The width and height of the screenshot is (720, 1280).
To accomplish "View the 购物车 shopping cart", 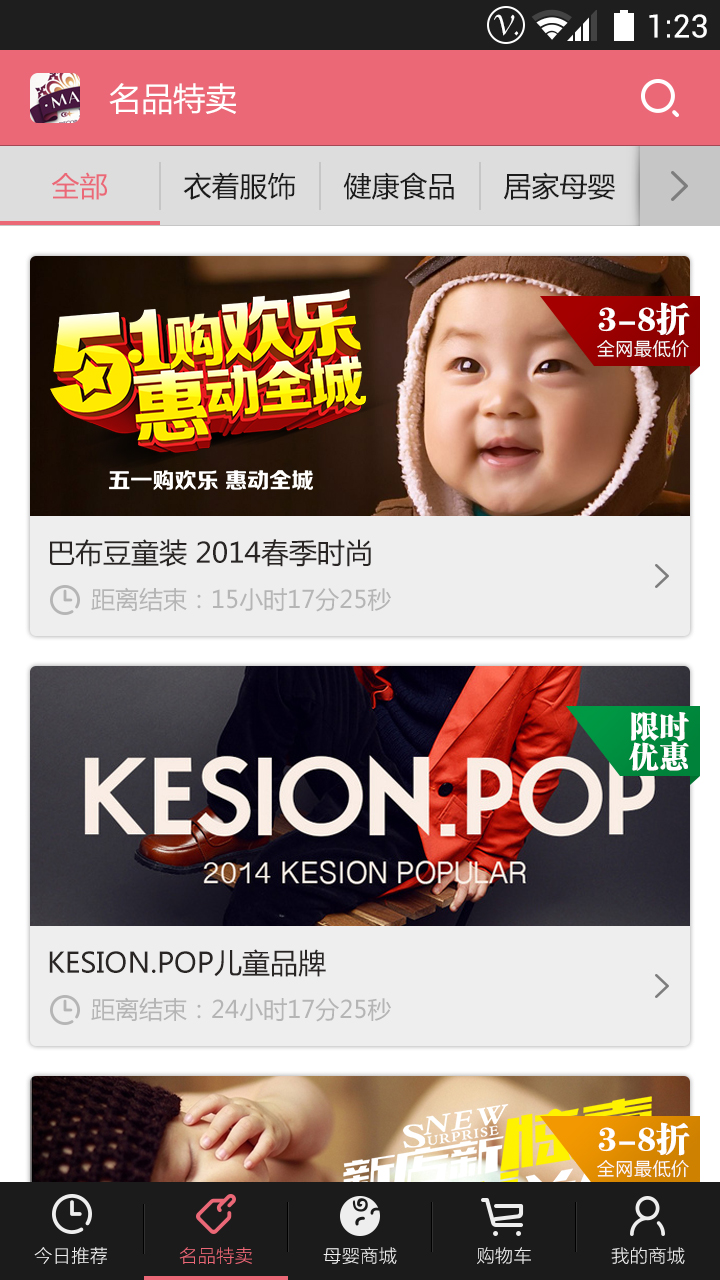I will pos(504,1231).
